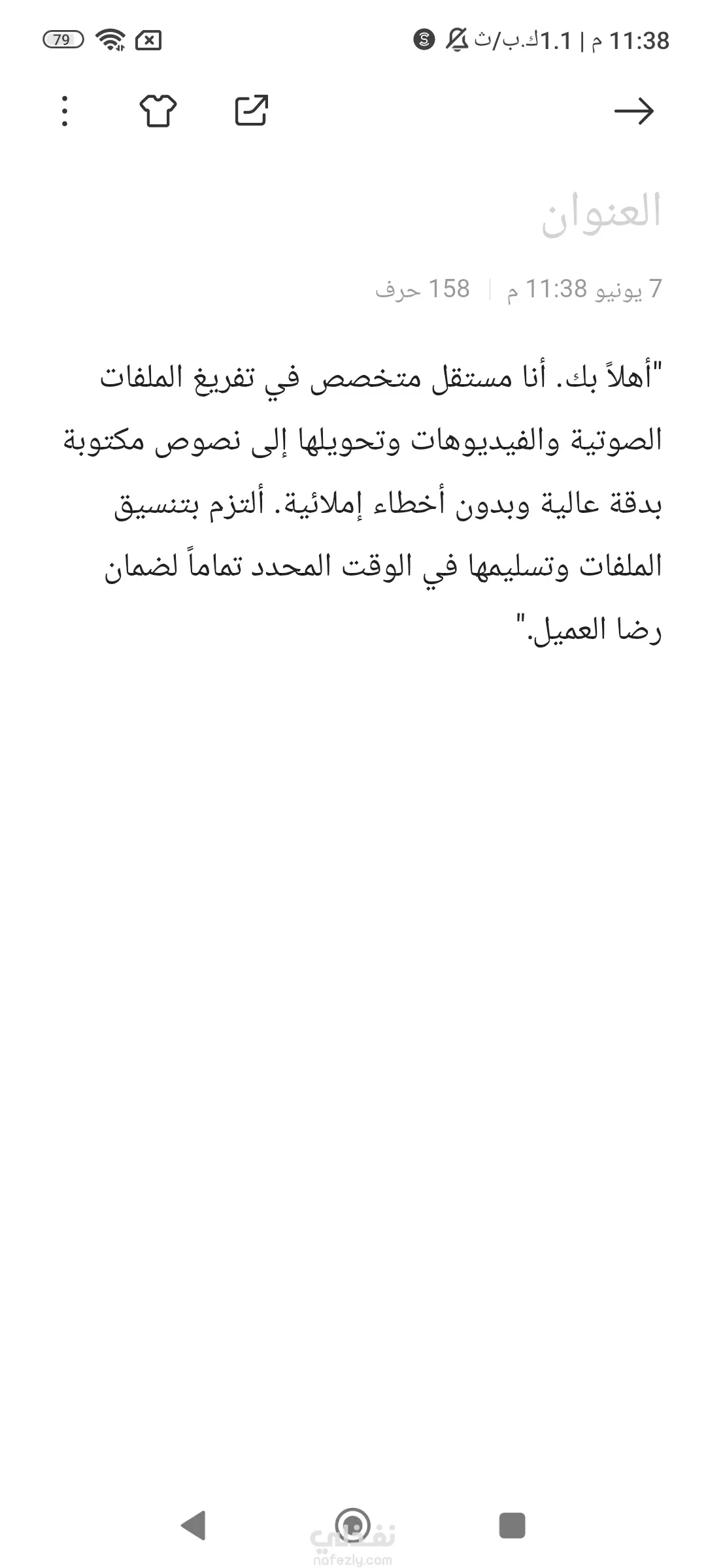The height and width of the screenshot is (1568, 706).
Task: Open the note theme shirt icon
Action: [x=158, y=111]
